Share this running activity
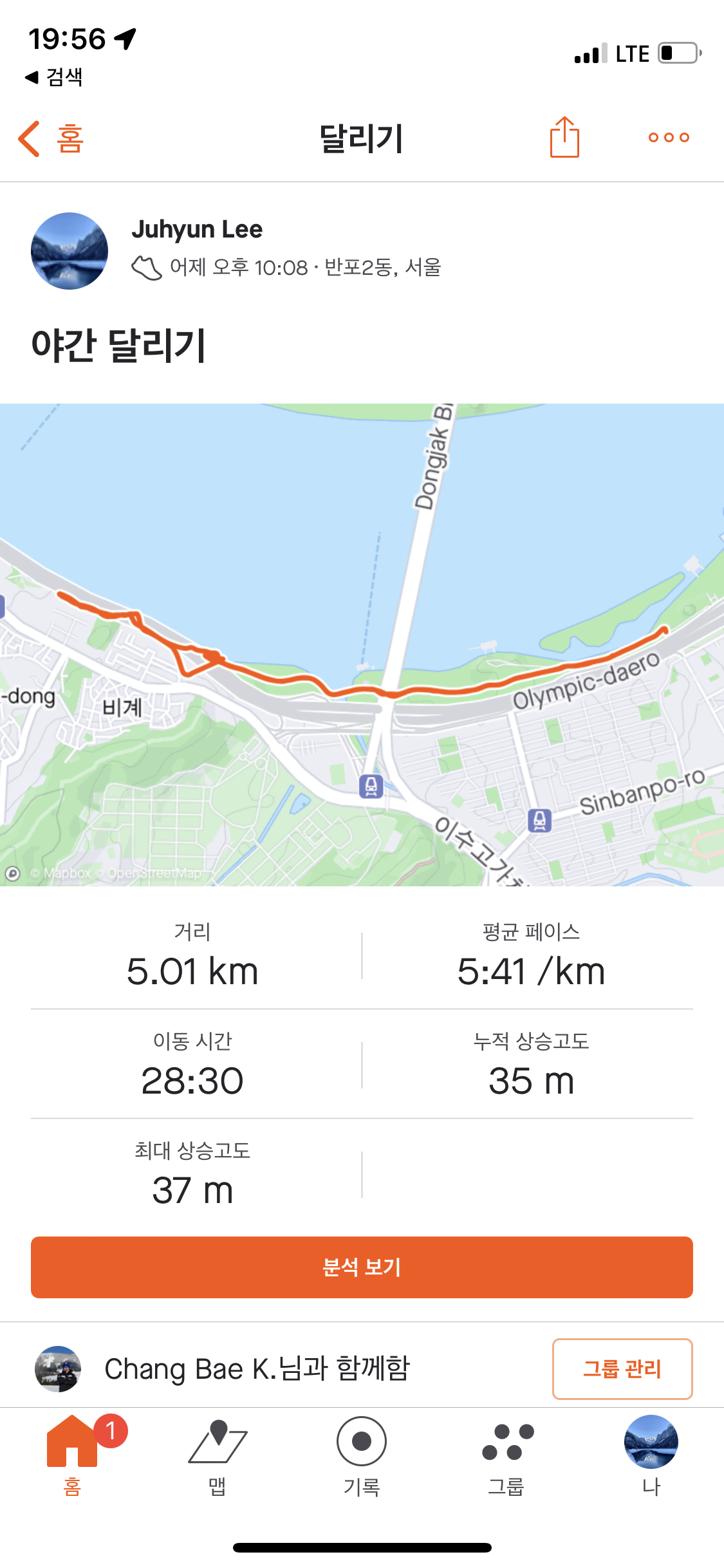The width and height of the screenshot is (724, 1568). pyautogui.click(x=564, y=137)
